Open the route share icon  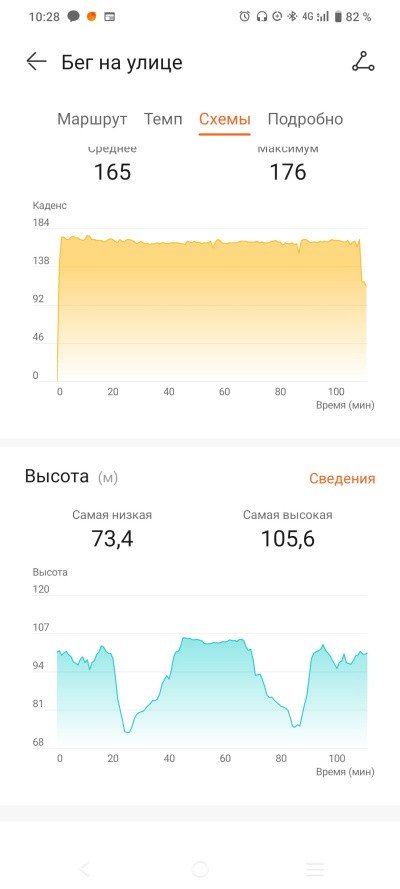point(363,61)
